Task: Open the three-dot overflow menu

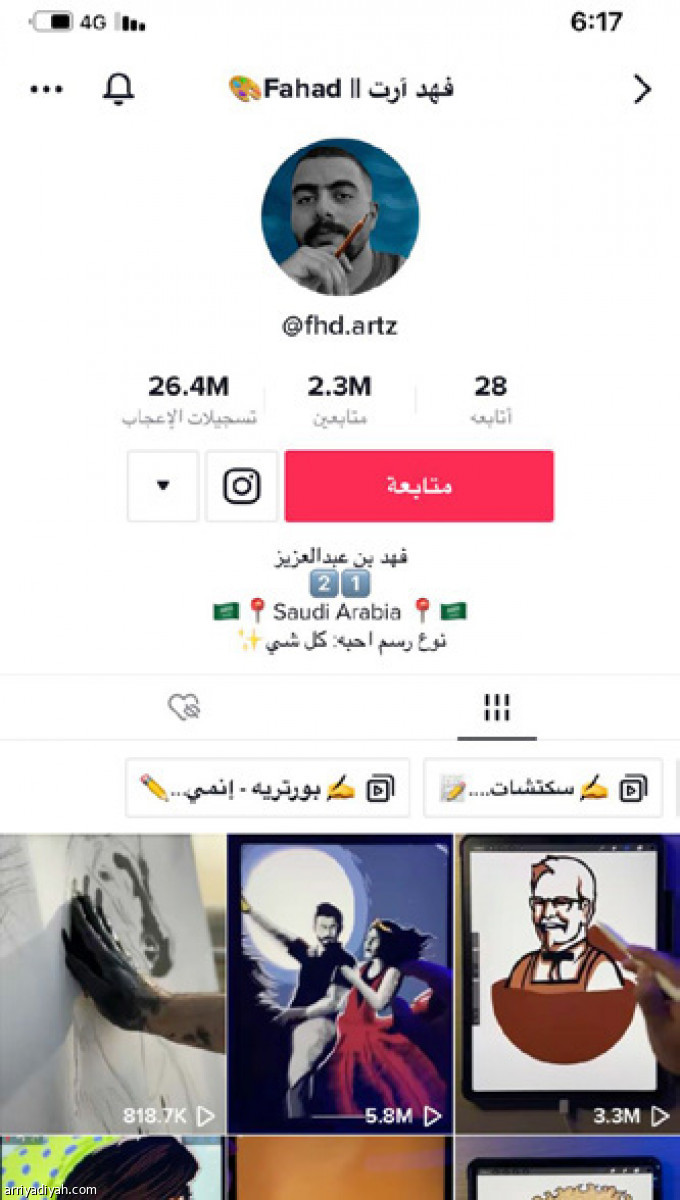Action: coord(46,89)
